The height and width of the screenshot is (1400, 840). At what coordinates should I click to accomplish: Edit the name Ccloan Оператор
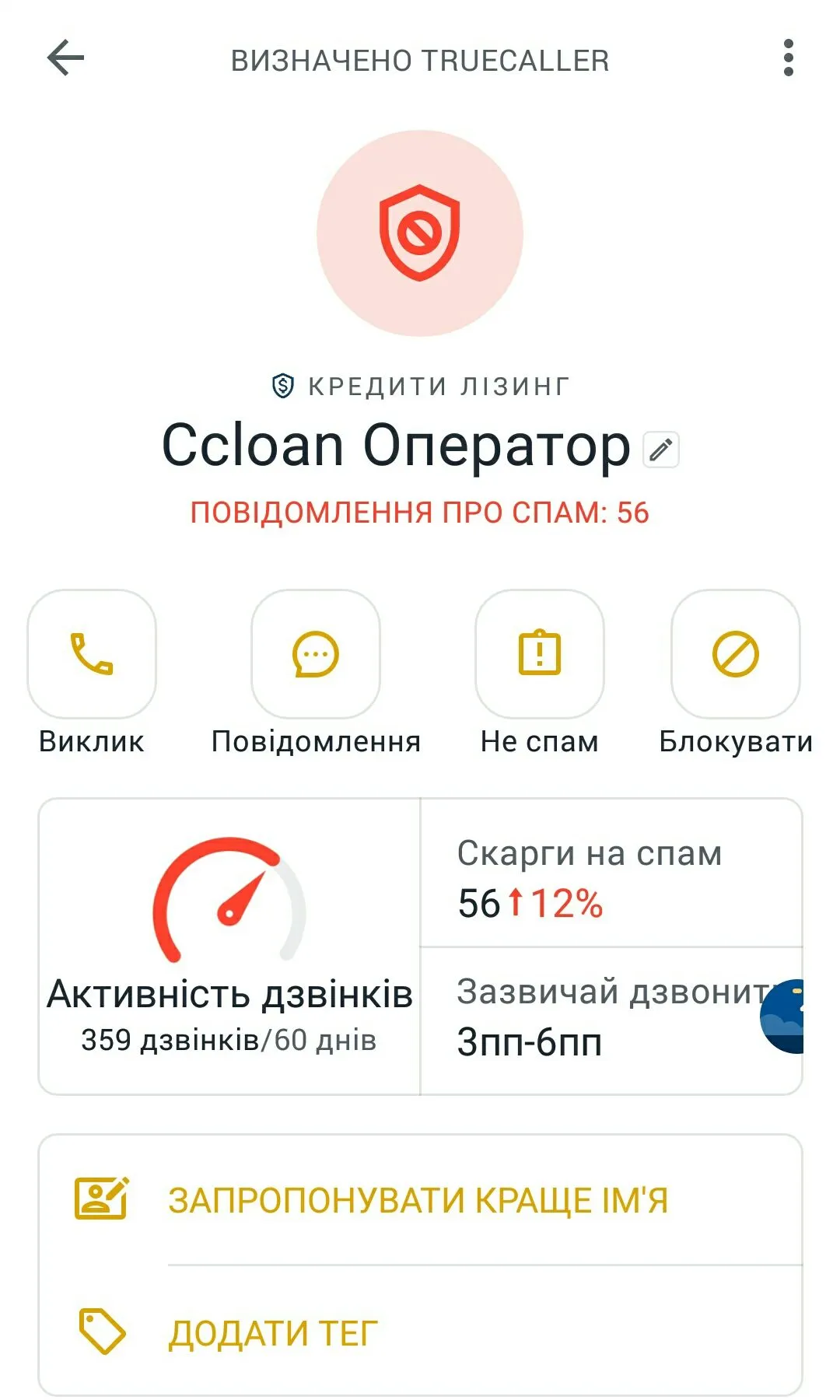660,450
